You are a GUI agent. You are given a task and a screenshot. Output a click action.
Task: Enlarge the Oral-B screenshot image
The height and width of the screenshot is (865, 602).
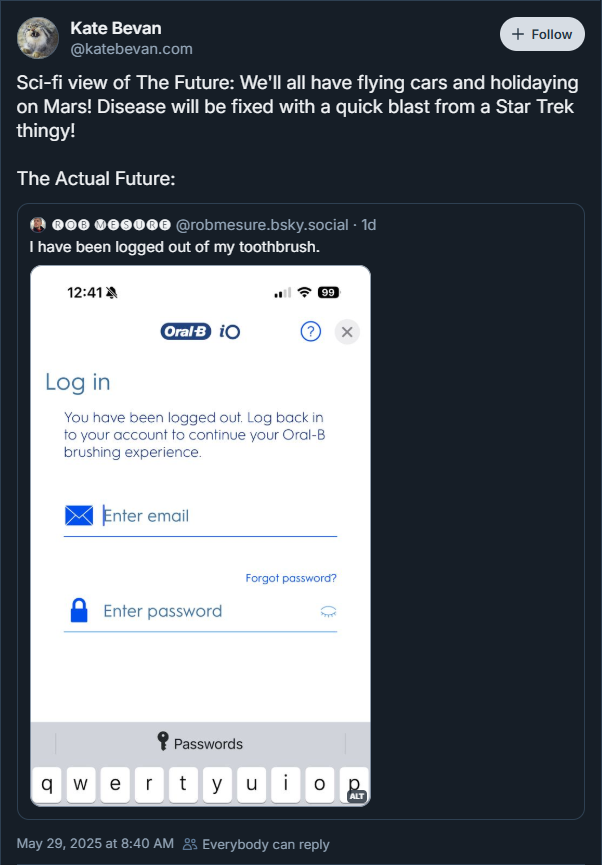pos(200,500)
